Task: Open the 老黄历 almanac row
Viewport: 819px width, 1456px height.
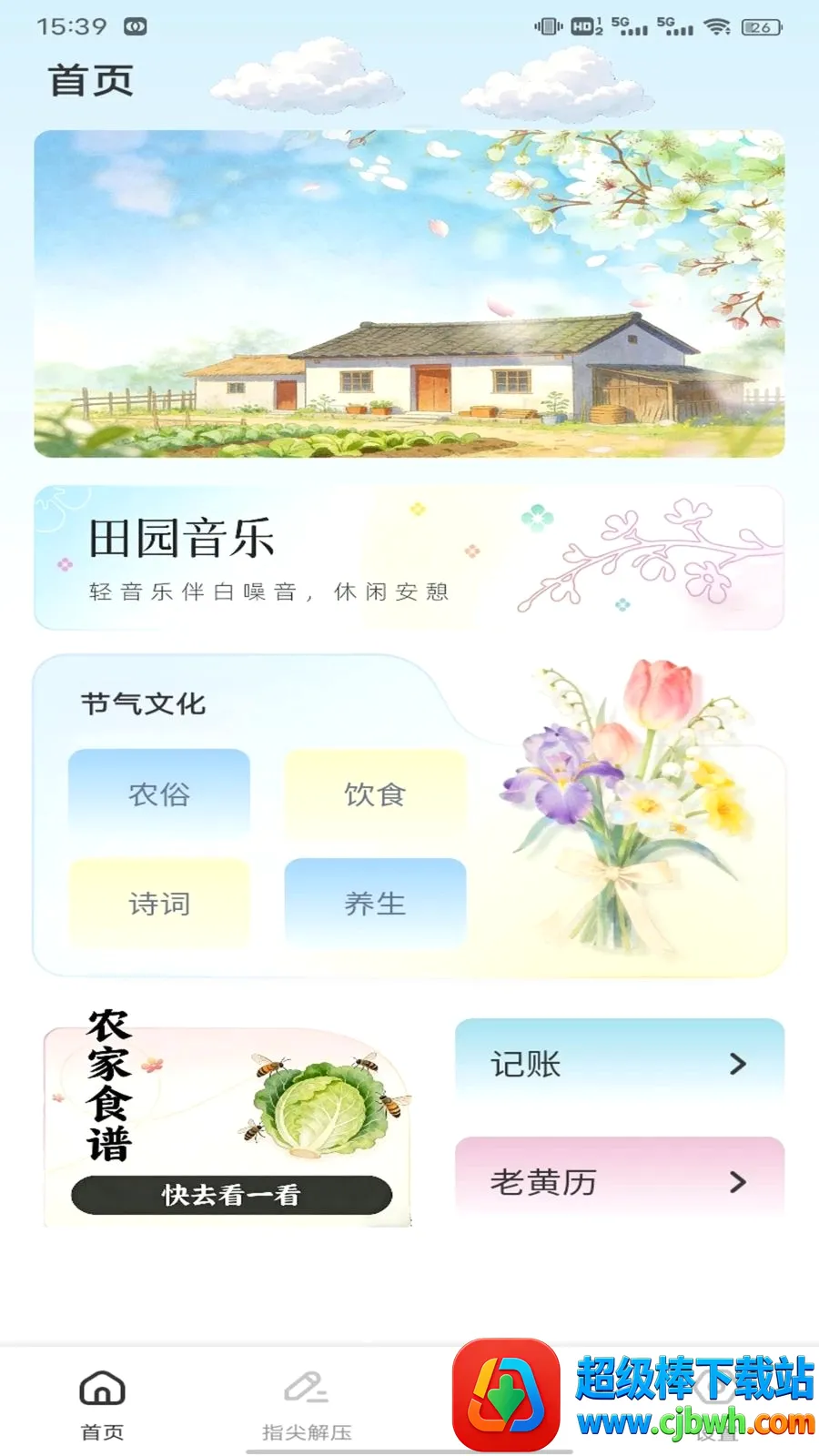Action: click(620, 1182)
